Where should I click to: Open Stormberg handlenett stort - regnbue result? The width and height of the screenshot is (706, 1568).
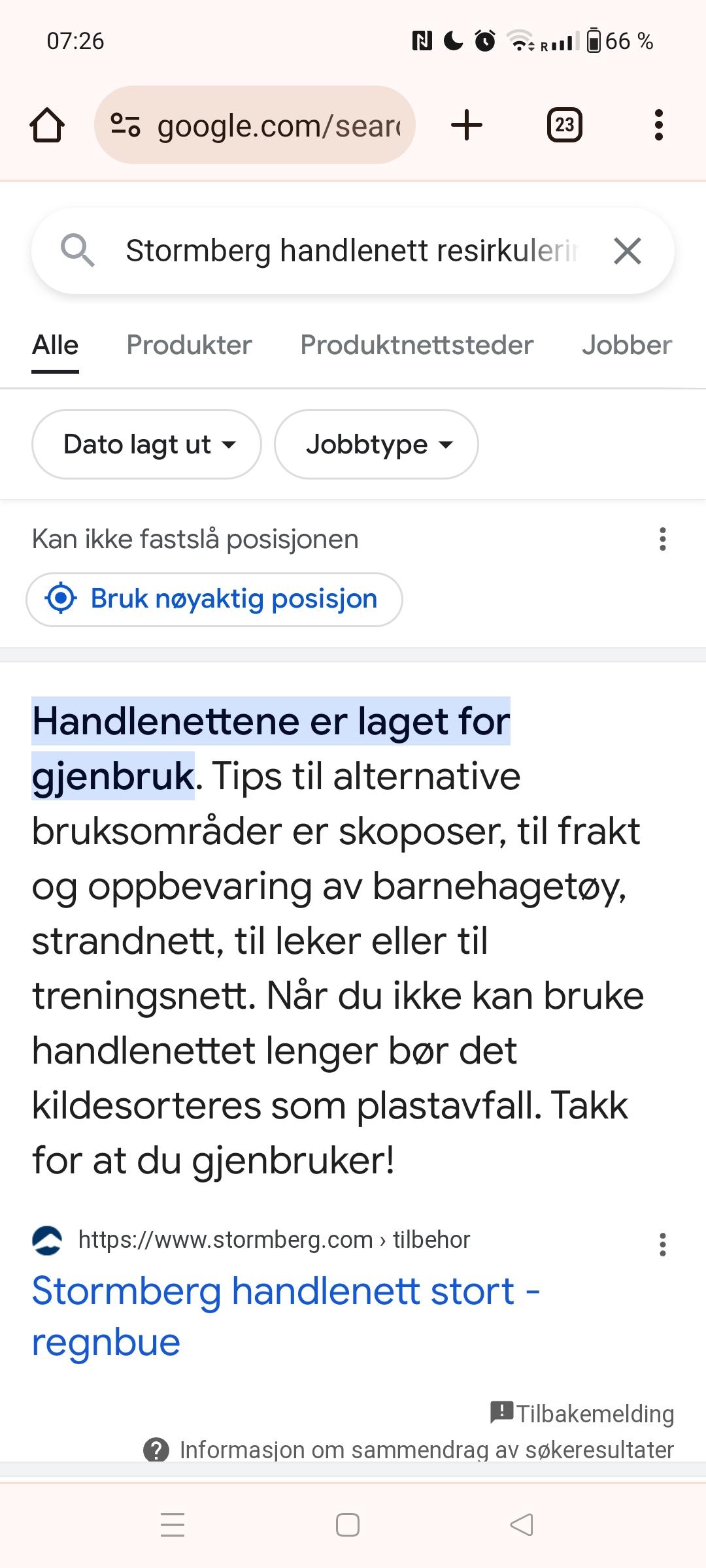(286, 1316)
